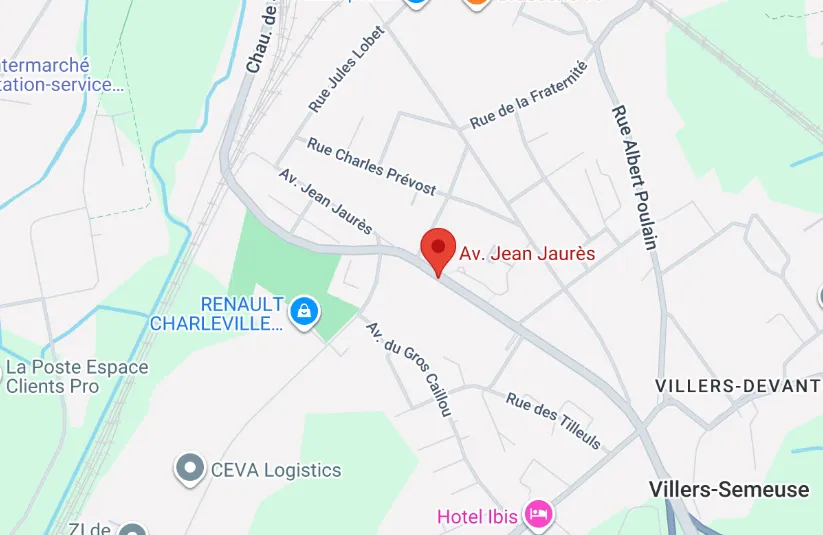Tap the red Av. Jean Jaurès pin
Viewport: 823px width, 535px height.
[x=437, y=248]
